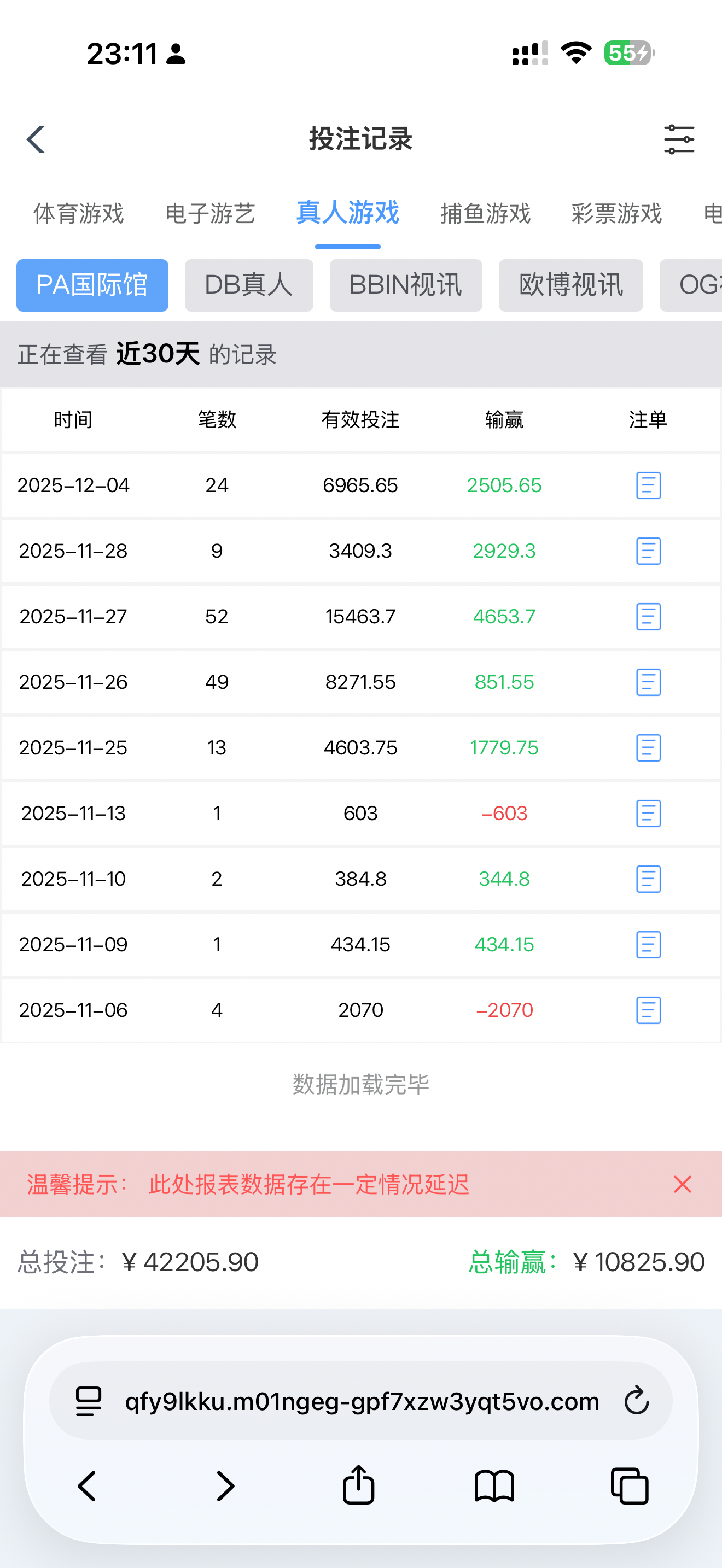Screen dimensions: 722x1568
Task: Open the browser tabs overview
Action: 630,1485
